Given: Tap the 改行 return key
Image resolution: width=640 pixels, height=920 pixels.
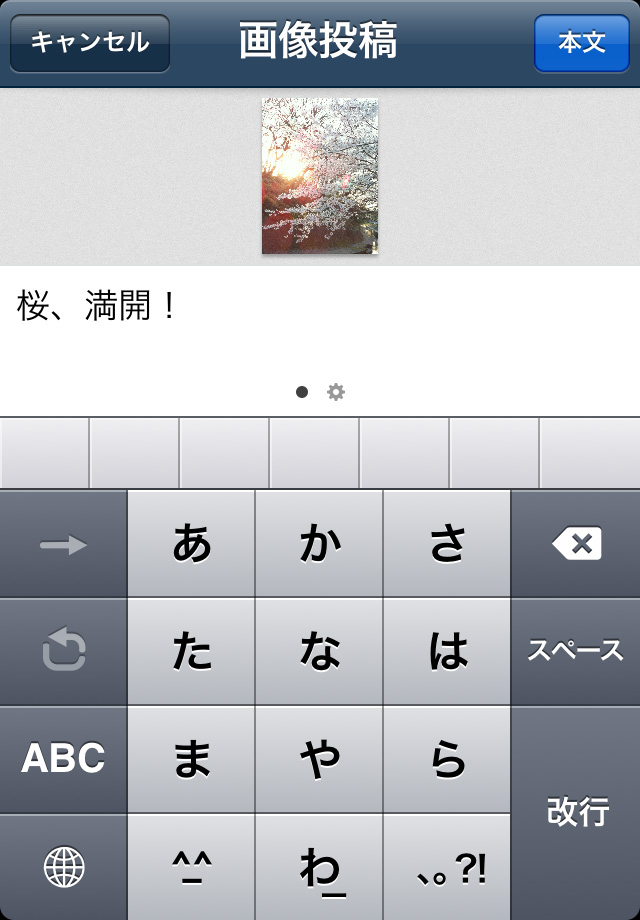Looking at the screenshot, I should [576, 812].
